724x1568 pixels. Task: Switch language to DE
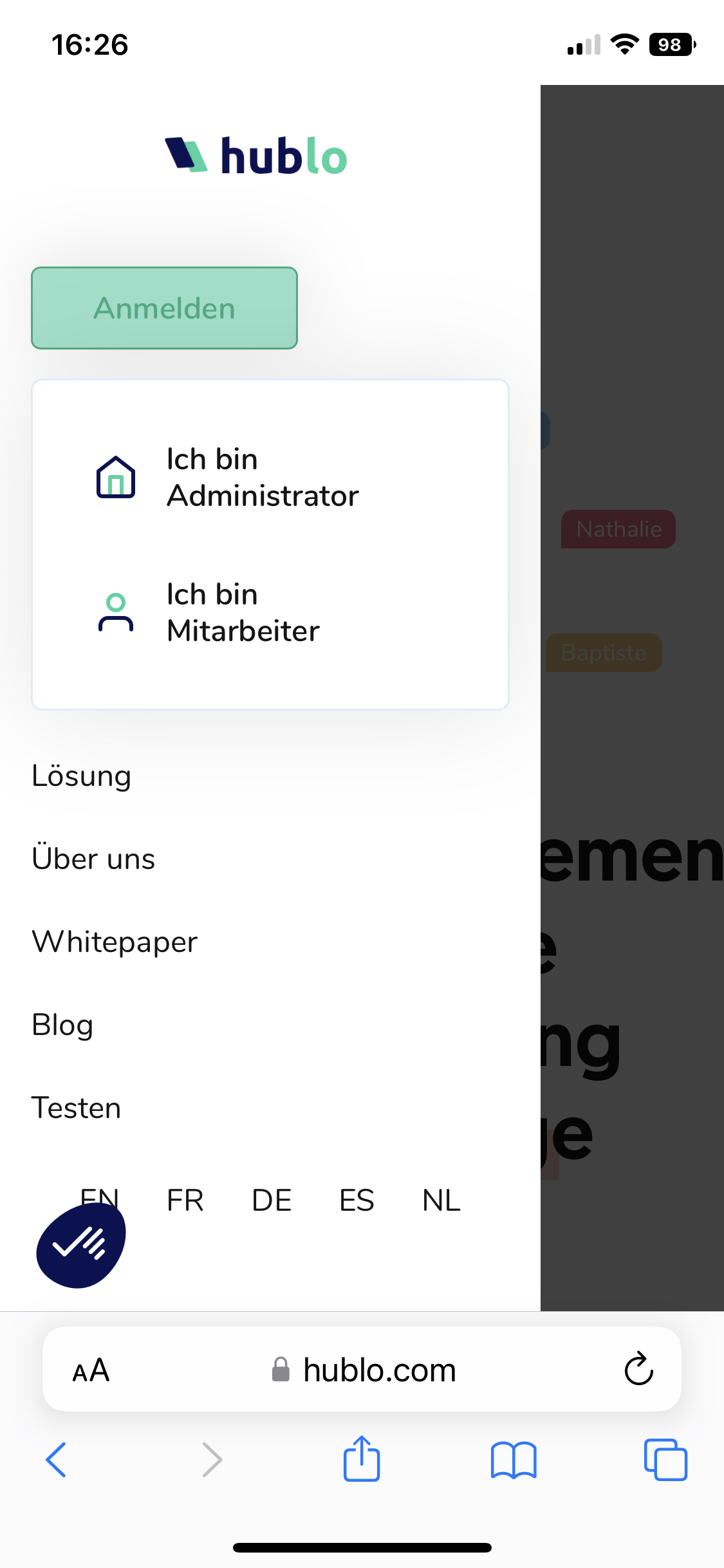[x=272, y=1200]
